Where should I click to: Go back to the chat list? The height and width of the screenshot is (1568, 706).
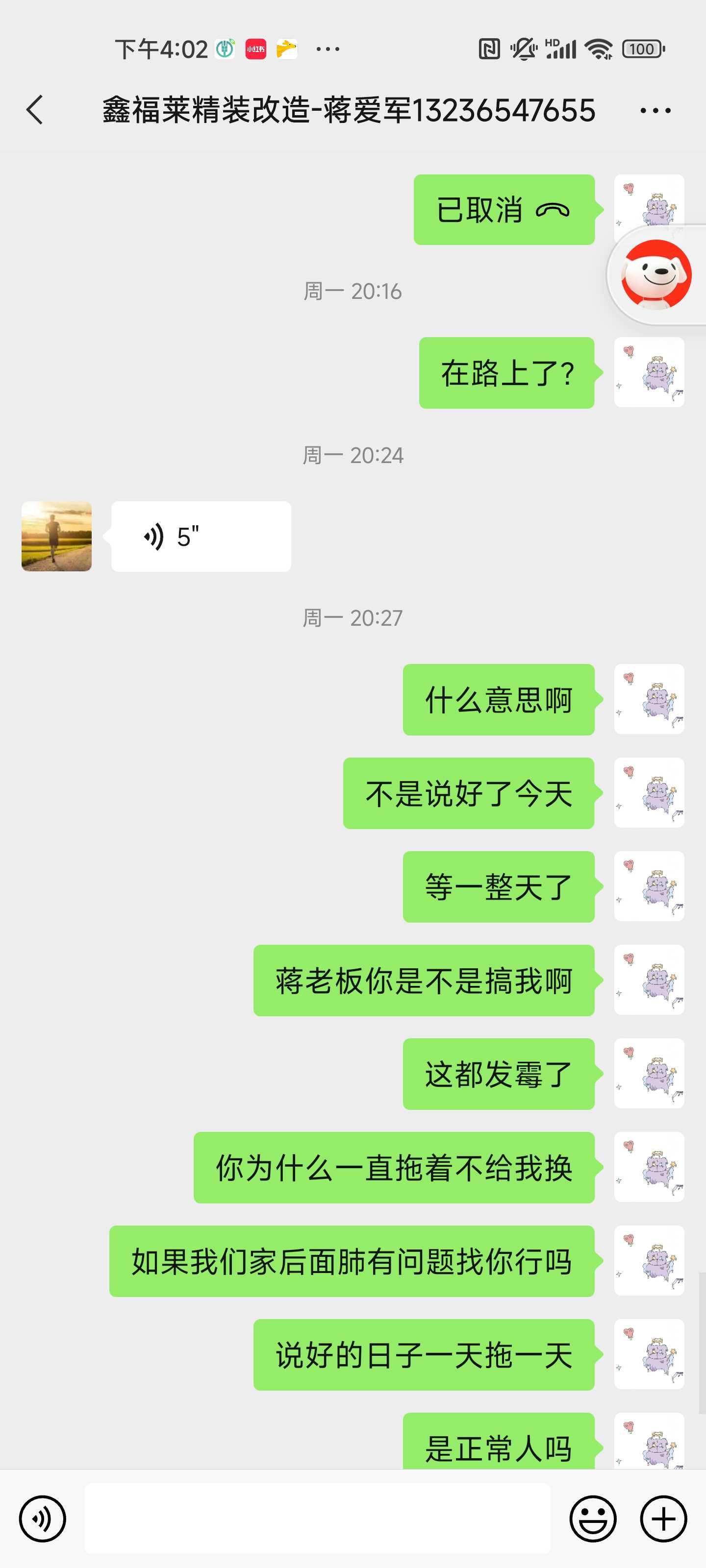coord(35,110)
